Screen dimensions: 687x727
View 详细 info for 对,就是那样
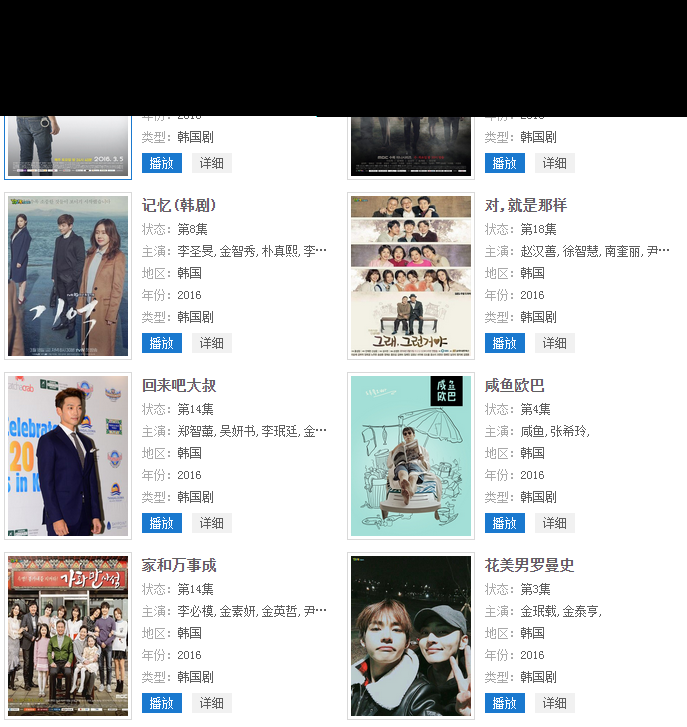point(555,343)
